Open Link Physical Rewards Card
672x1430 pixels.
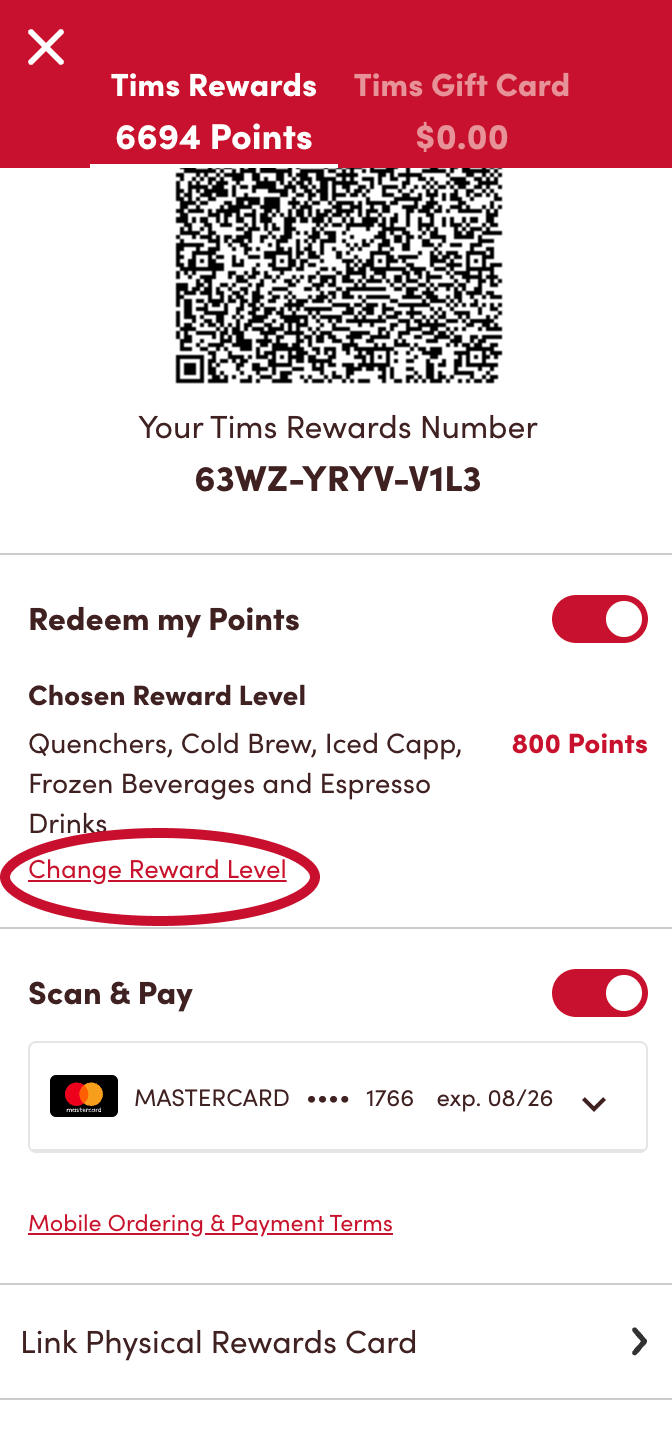pyautogui.click(x=336, y=1342)
